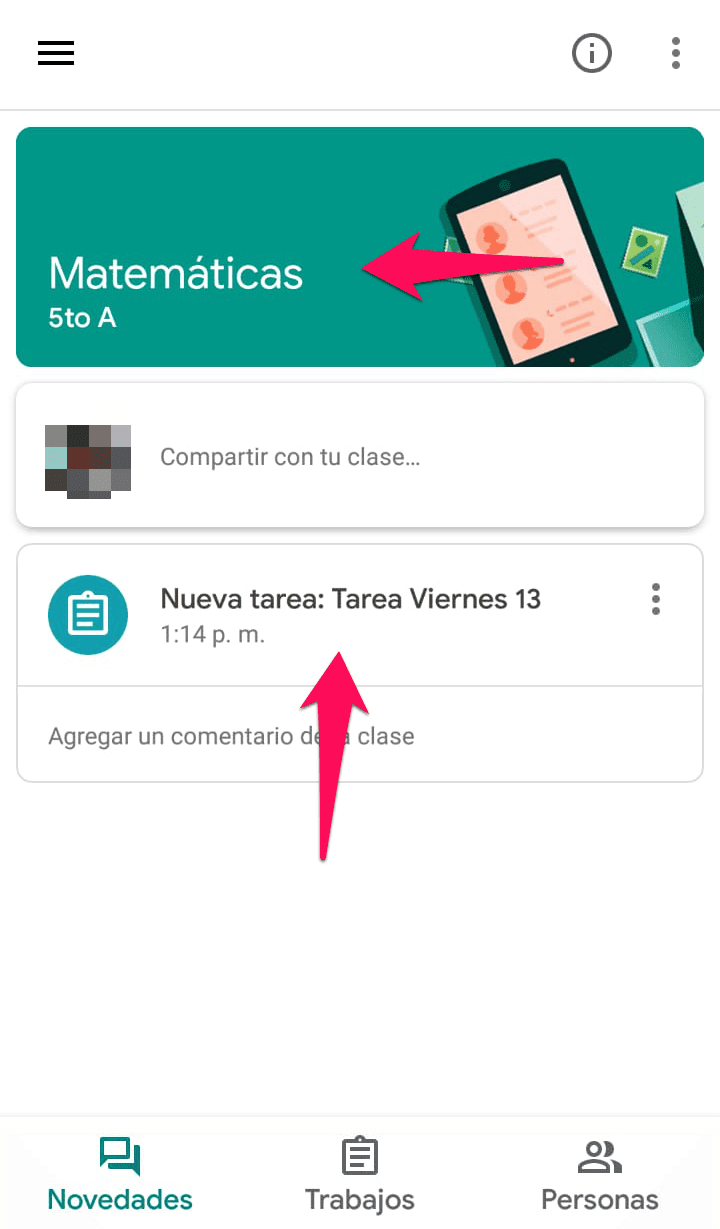Tap the teal assignment clipboard icon
720x1229 pixels.
click(88, 615)
